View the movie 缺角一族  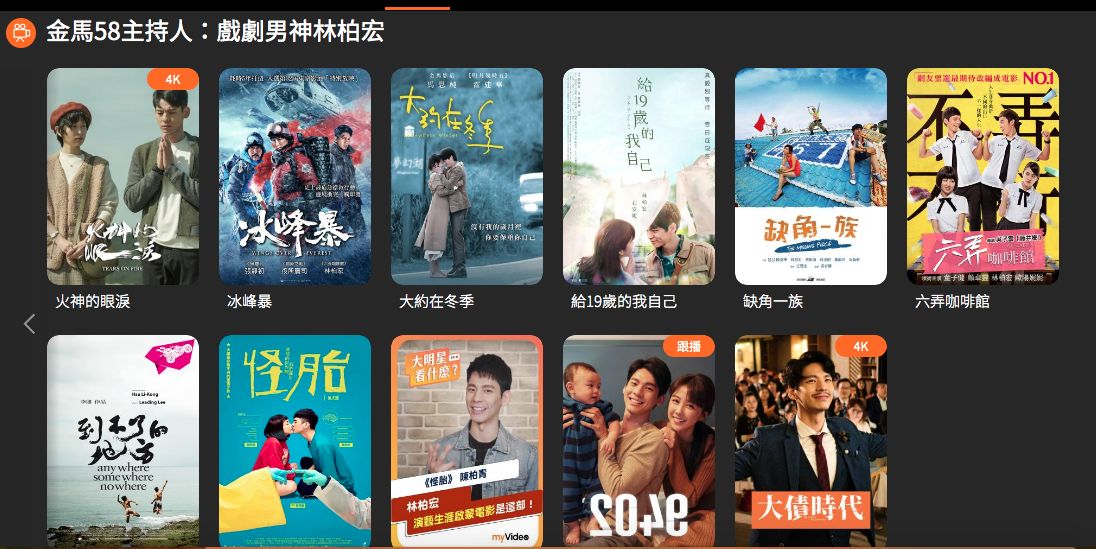tap(811, 177)
